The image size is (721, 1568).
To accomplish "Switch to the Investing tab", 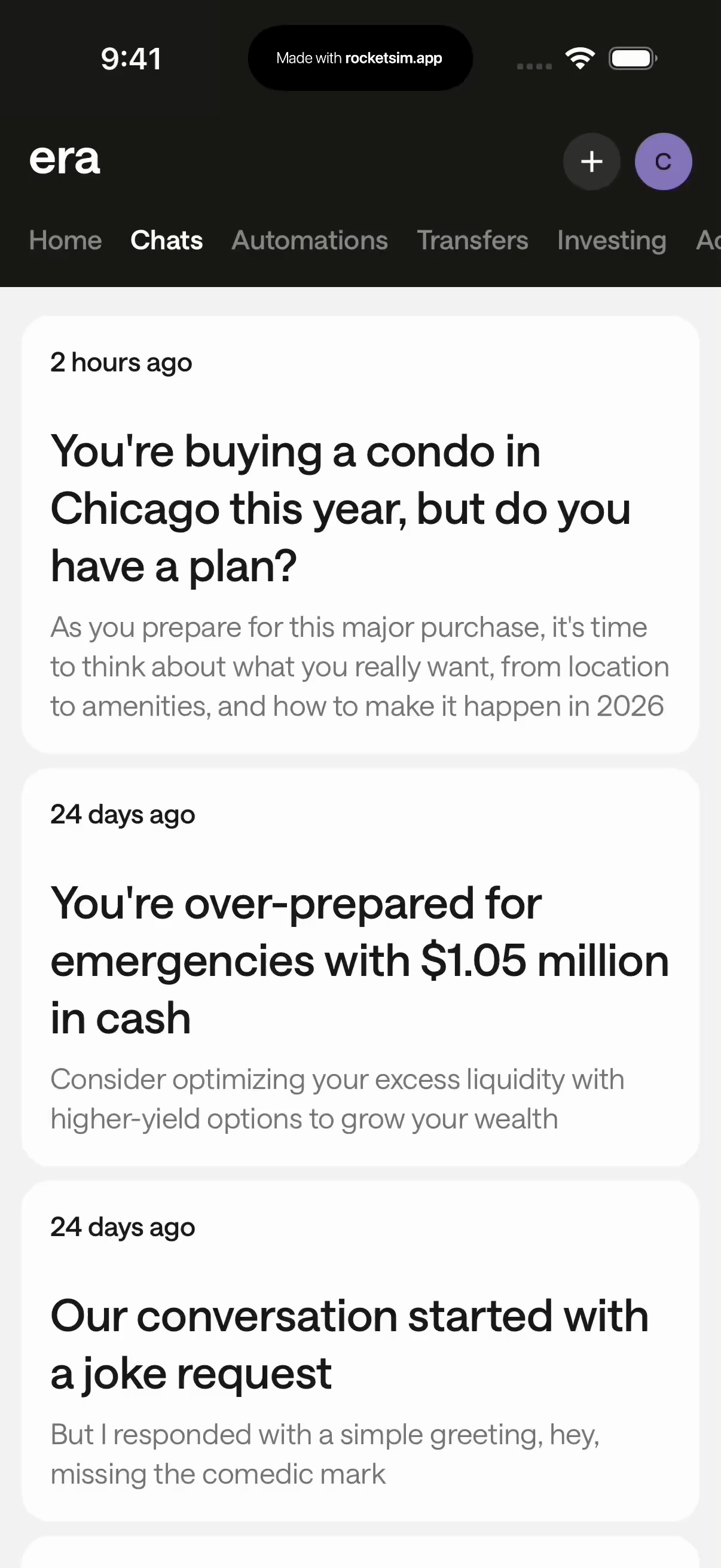I will 611,240.
